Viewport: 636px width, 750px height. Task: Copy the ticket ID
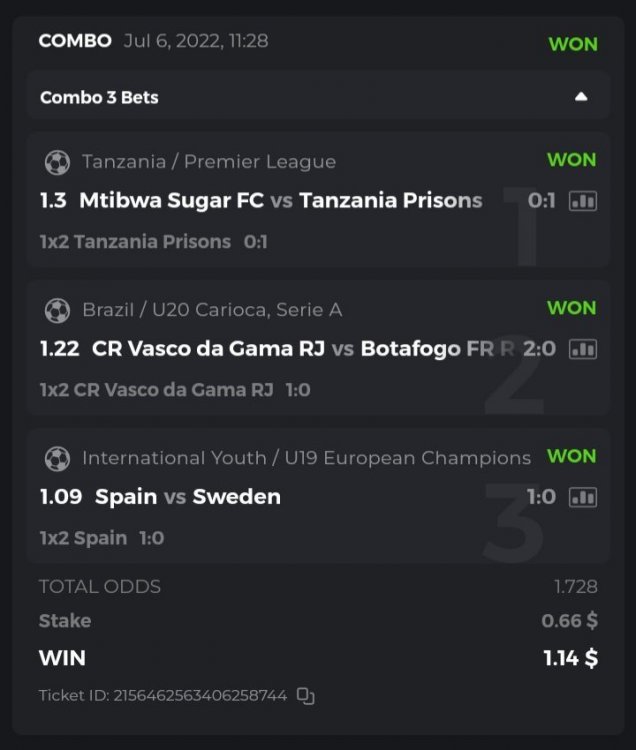coord(306,695)
